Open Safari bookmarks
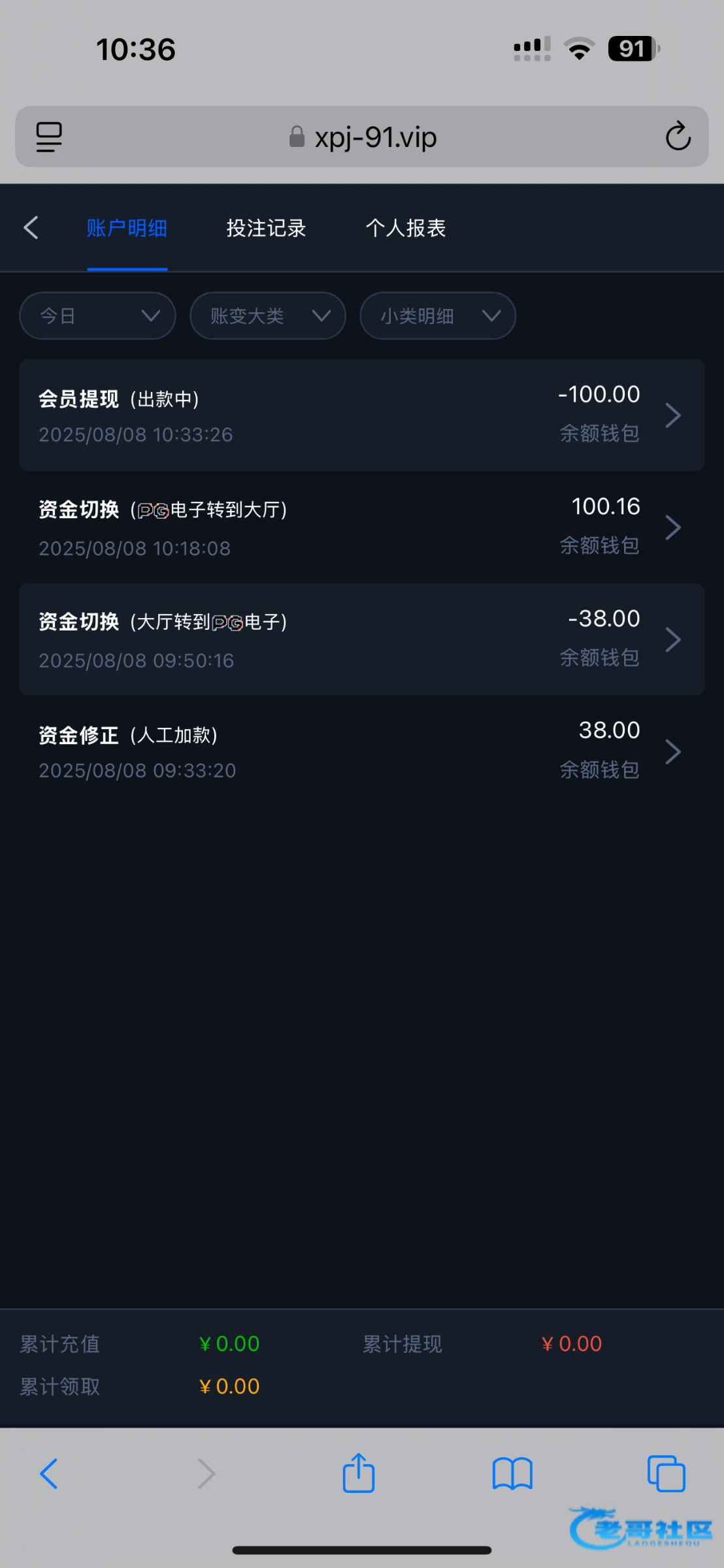Image resolution: width=724 pixels, height=1568 pixels. (513, 1474)
